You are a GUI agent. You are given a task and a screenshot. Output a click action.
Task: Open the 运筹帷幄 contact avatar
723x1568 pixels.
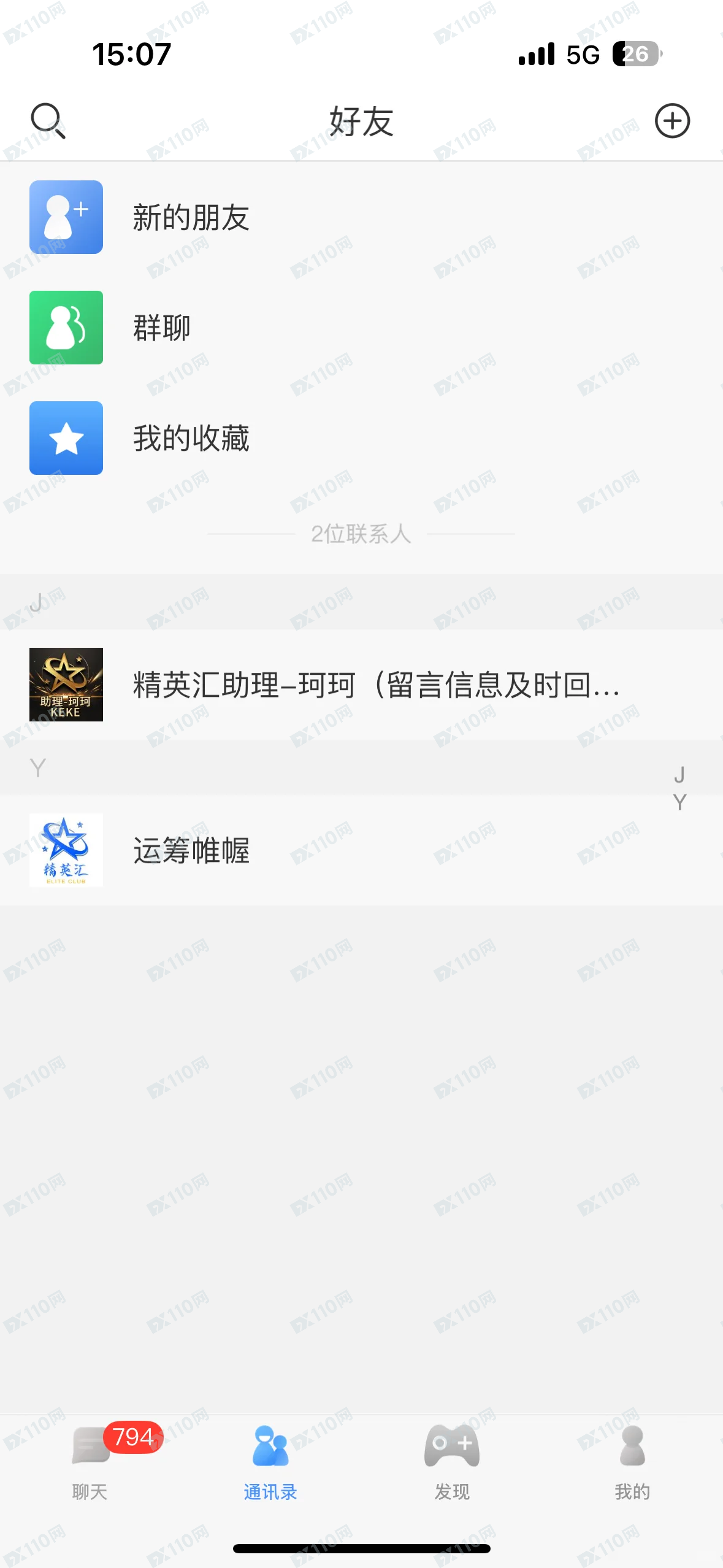pos(67,851)
